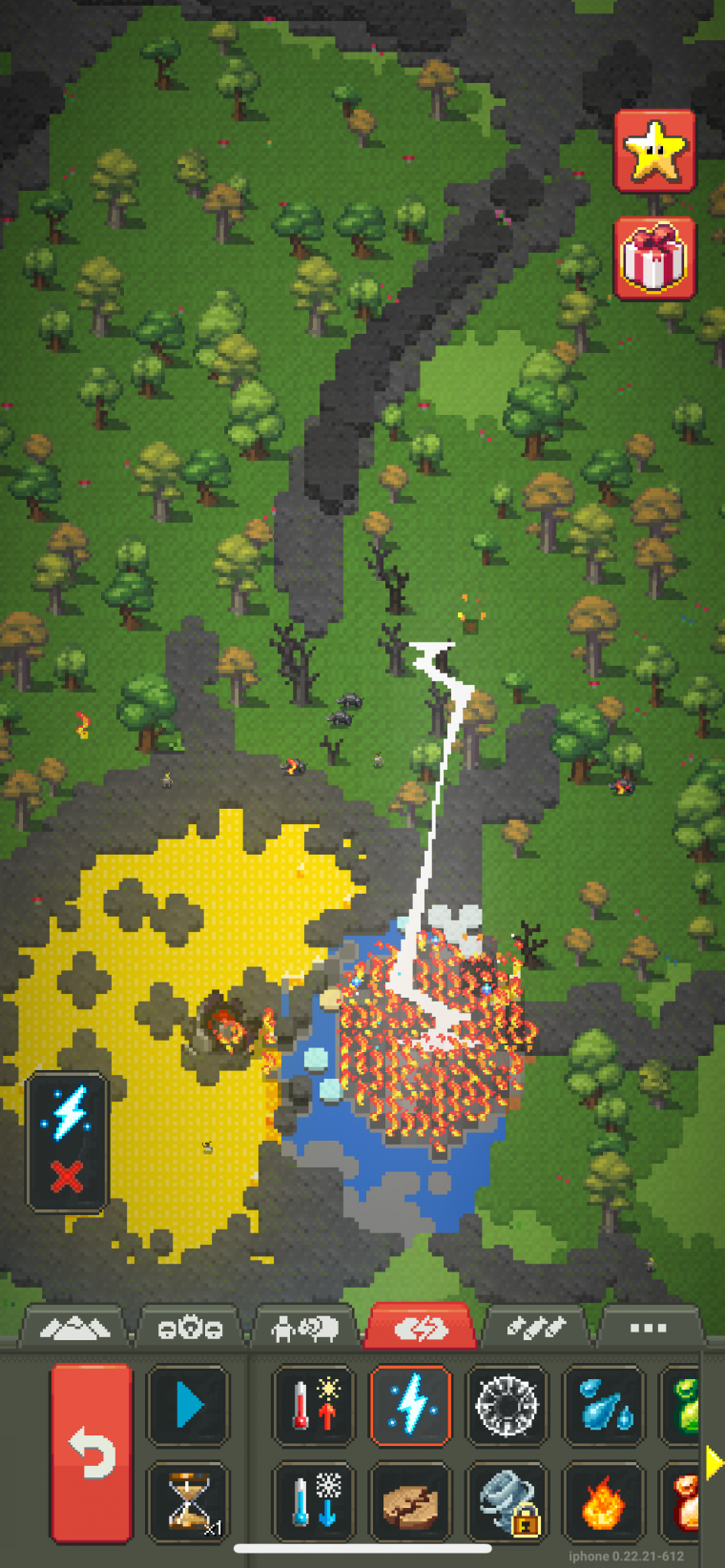Select the lightning bolt power
The height and width of the screenshot is (1568, 725).
pyautogui.click(x=410, y=1405)
